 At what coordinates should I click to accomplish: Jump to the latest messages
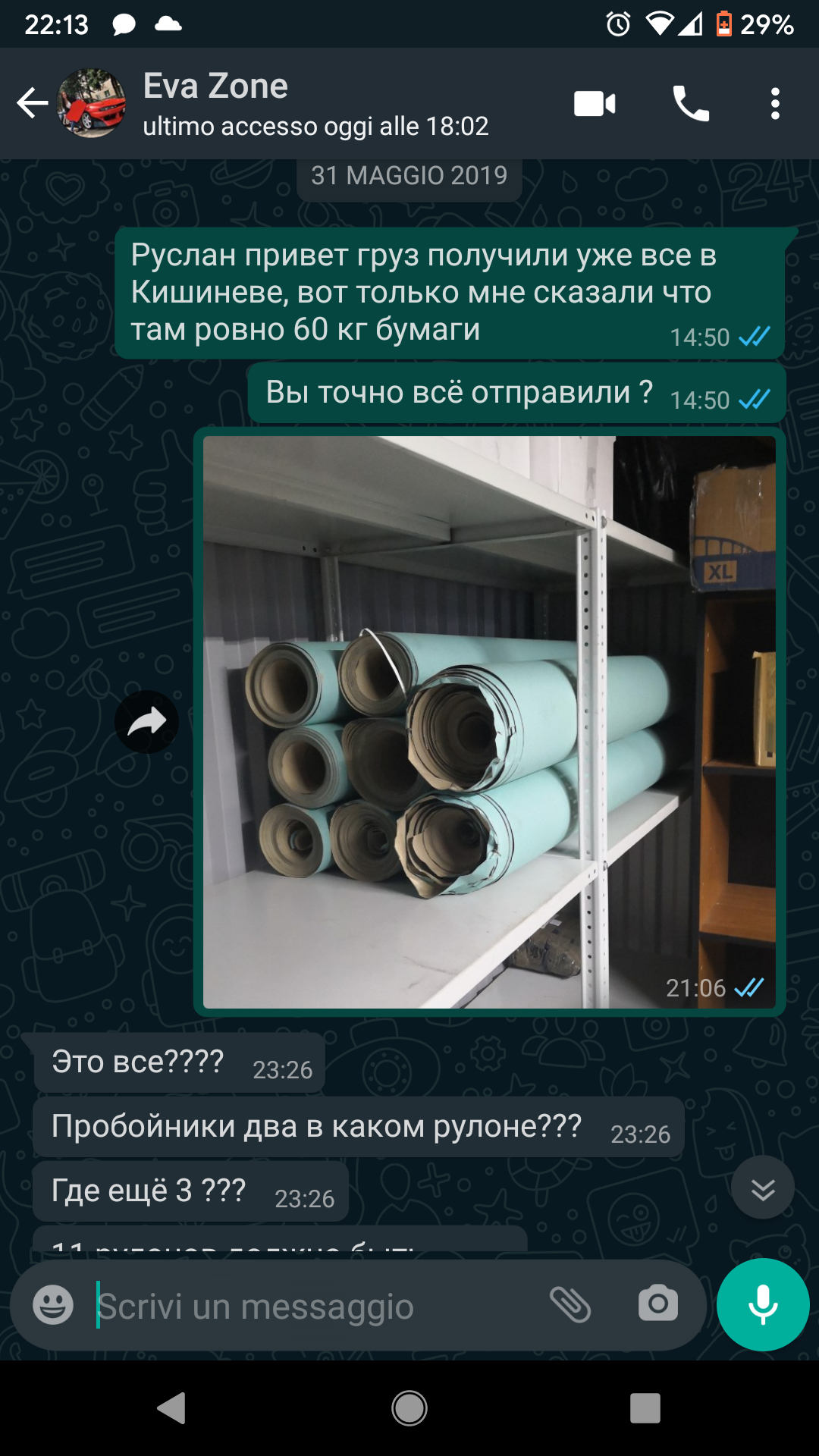pyautogui.click(x=762, y=1188)
